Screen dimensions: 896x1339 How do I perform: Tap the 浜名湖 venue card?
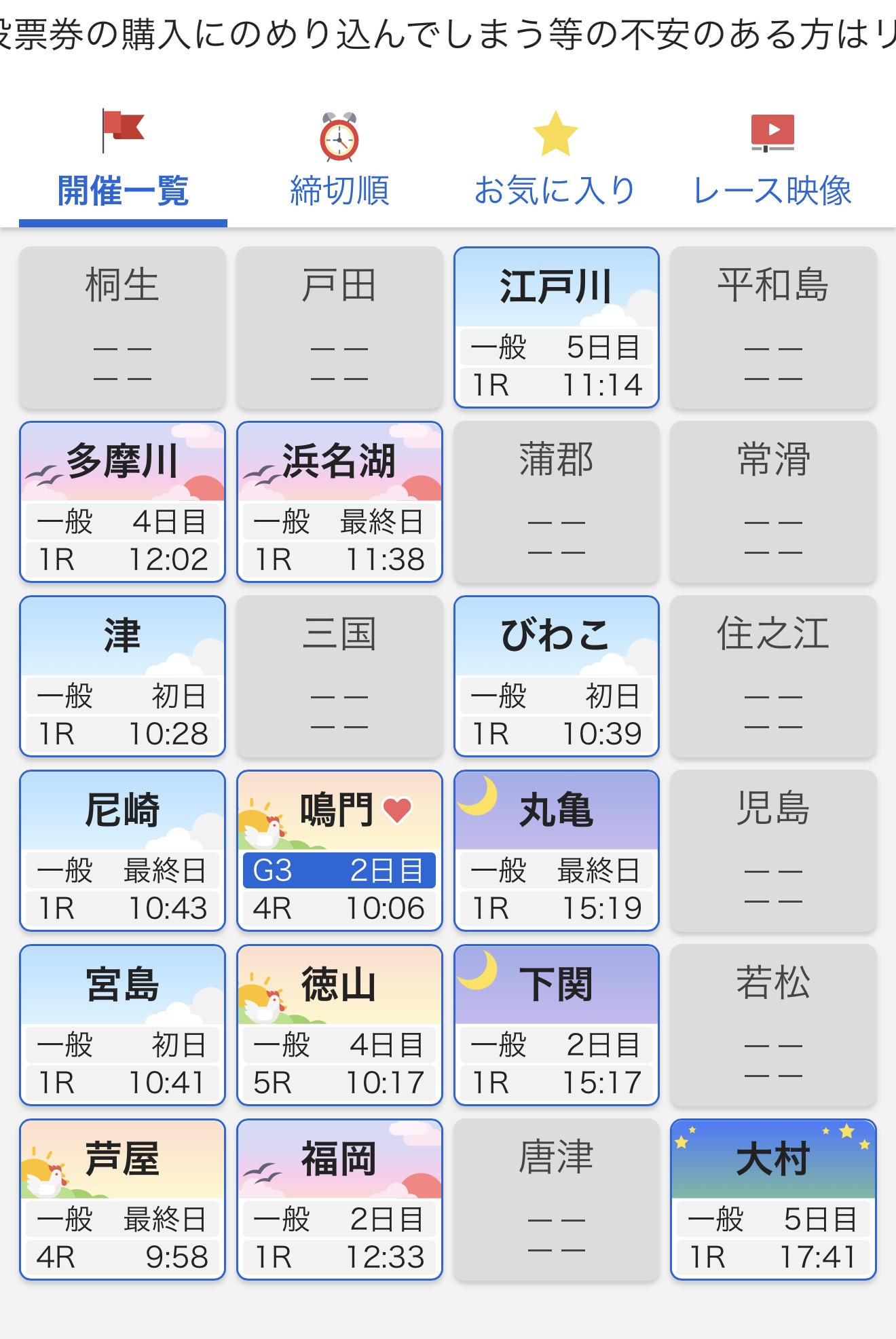pyautogui.click(x=339, y=502)
